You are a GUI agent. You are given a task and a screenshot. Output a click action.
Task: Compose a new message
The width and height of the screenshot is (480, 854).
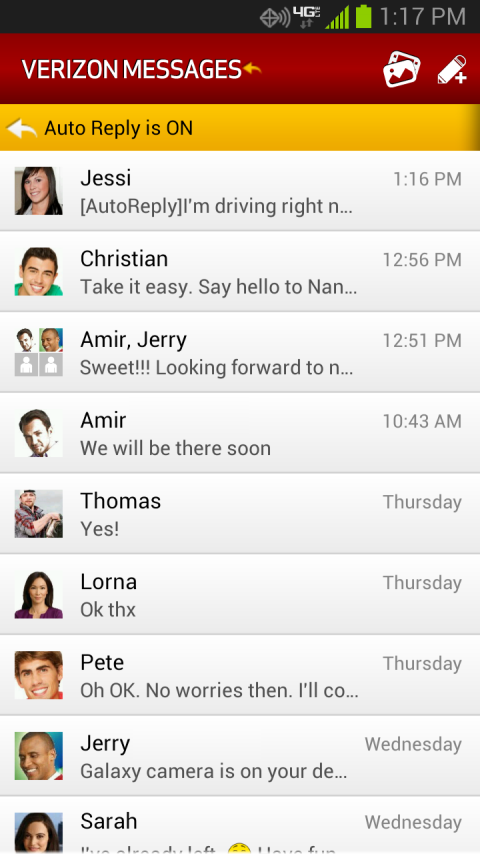(452, 70)
